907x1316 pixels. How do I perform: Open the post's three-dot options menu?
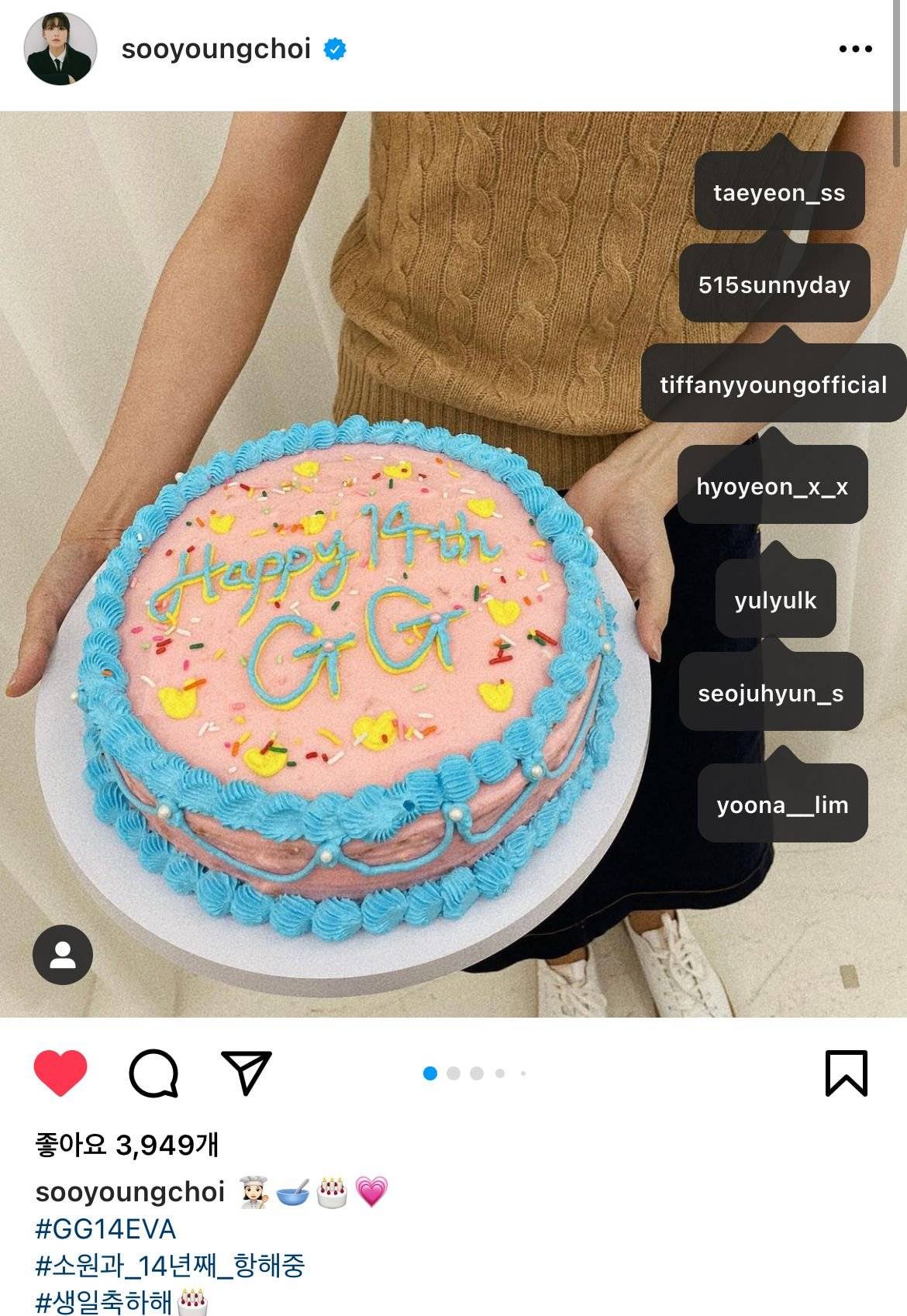click(x=855, y=49)
